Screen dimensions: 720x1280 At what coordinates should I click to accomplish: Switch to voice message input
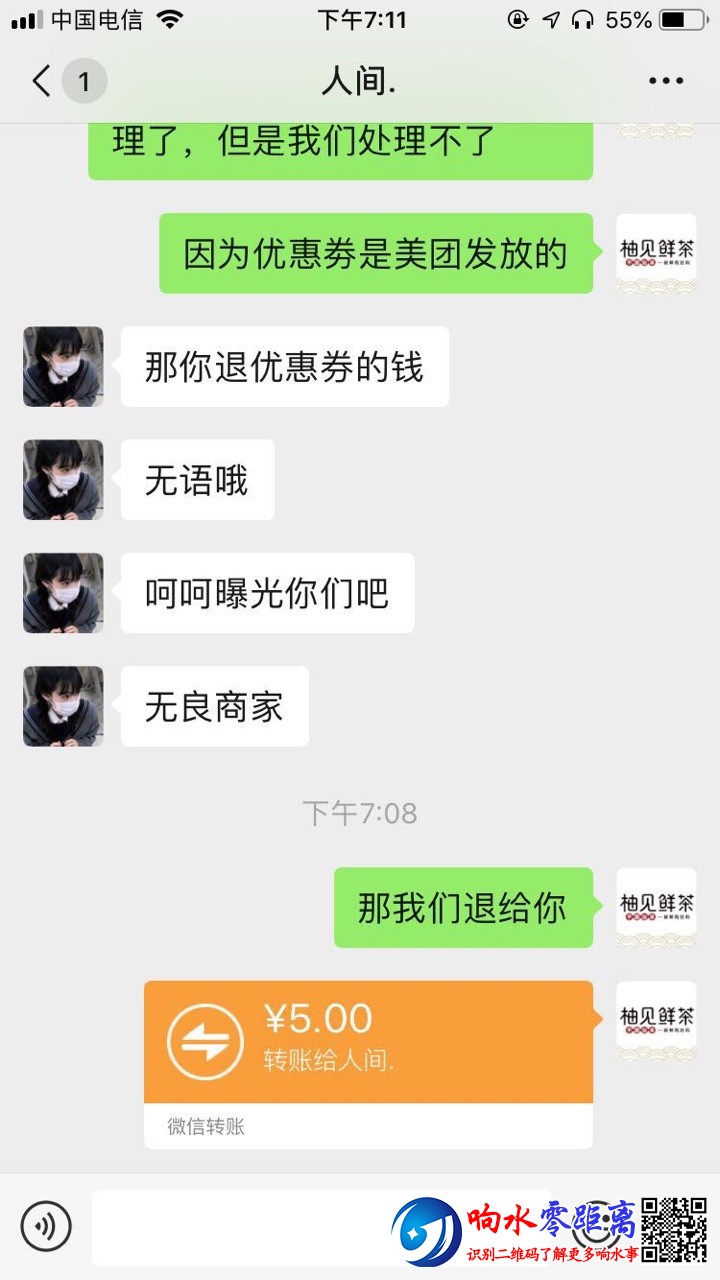click(x=46, y=1225)
